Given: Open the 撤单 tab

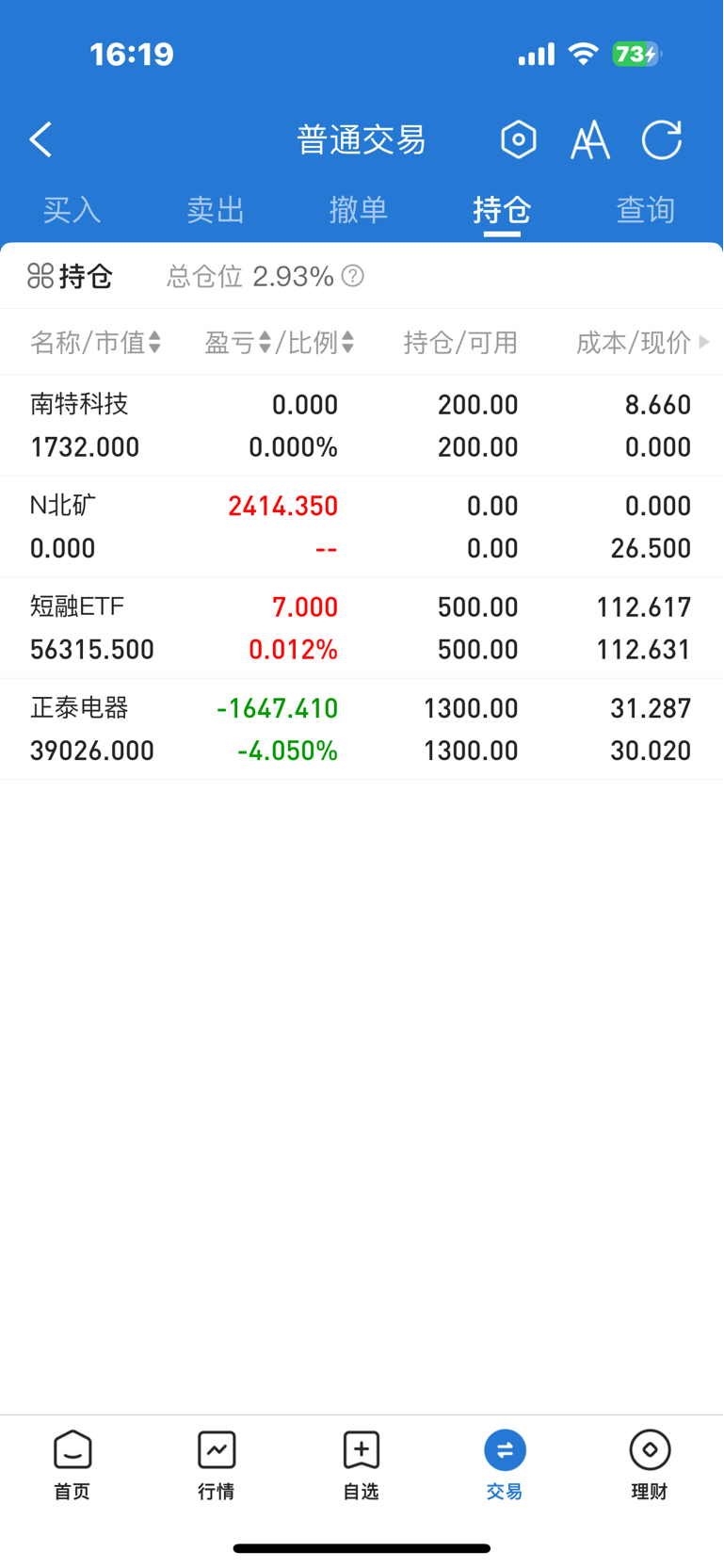Looking at the screenshot, I should (x=359, y=209).
